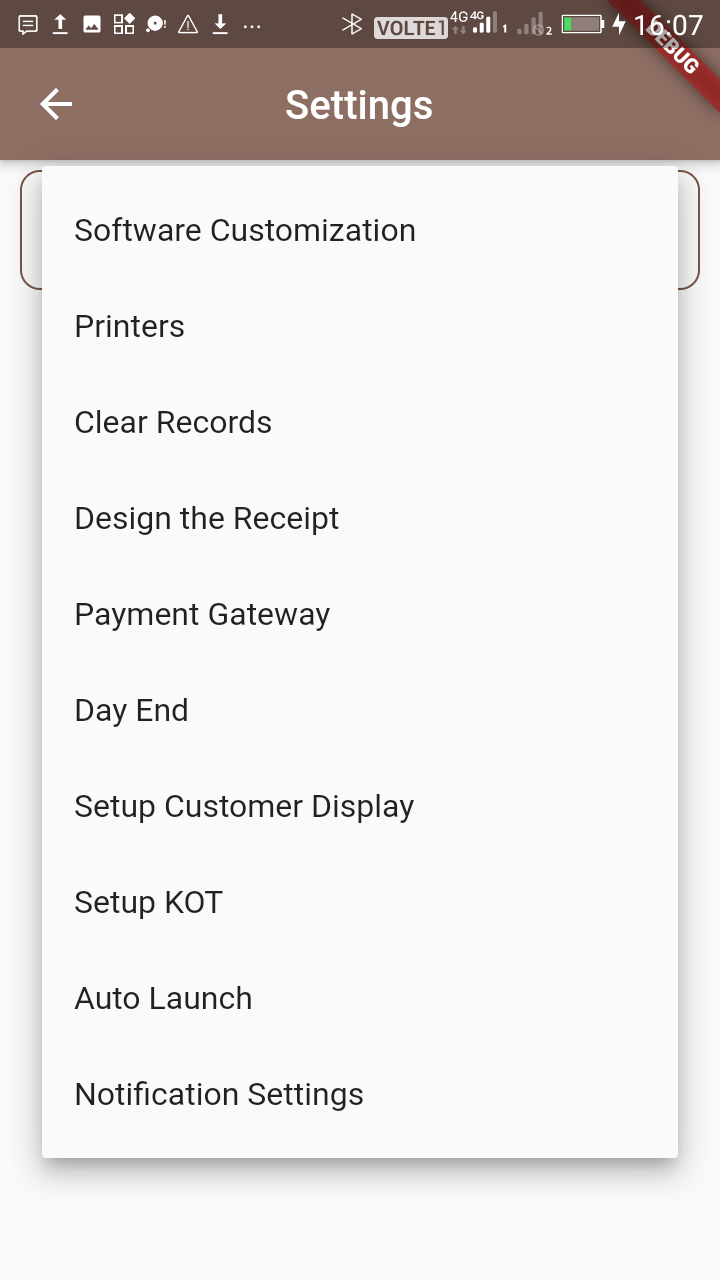
Task: Tap the upload notification icon
Action: (60, 24)
